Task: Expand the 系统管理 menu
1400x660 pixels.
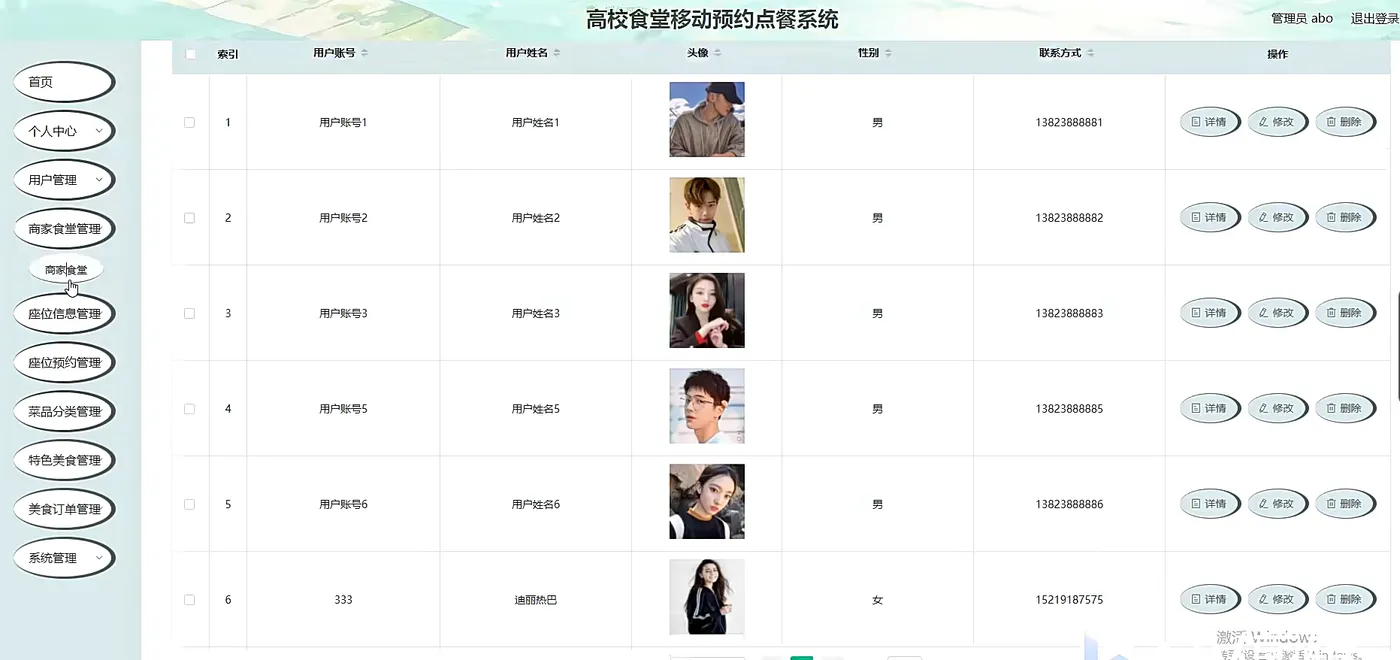Action: (64, 558)
